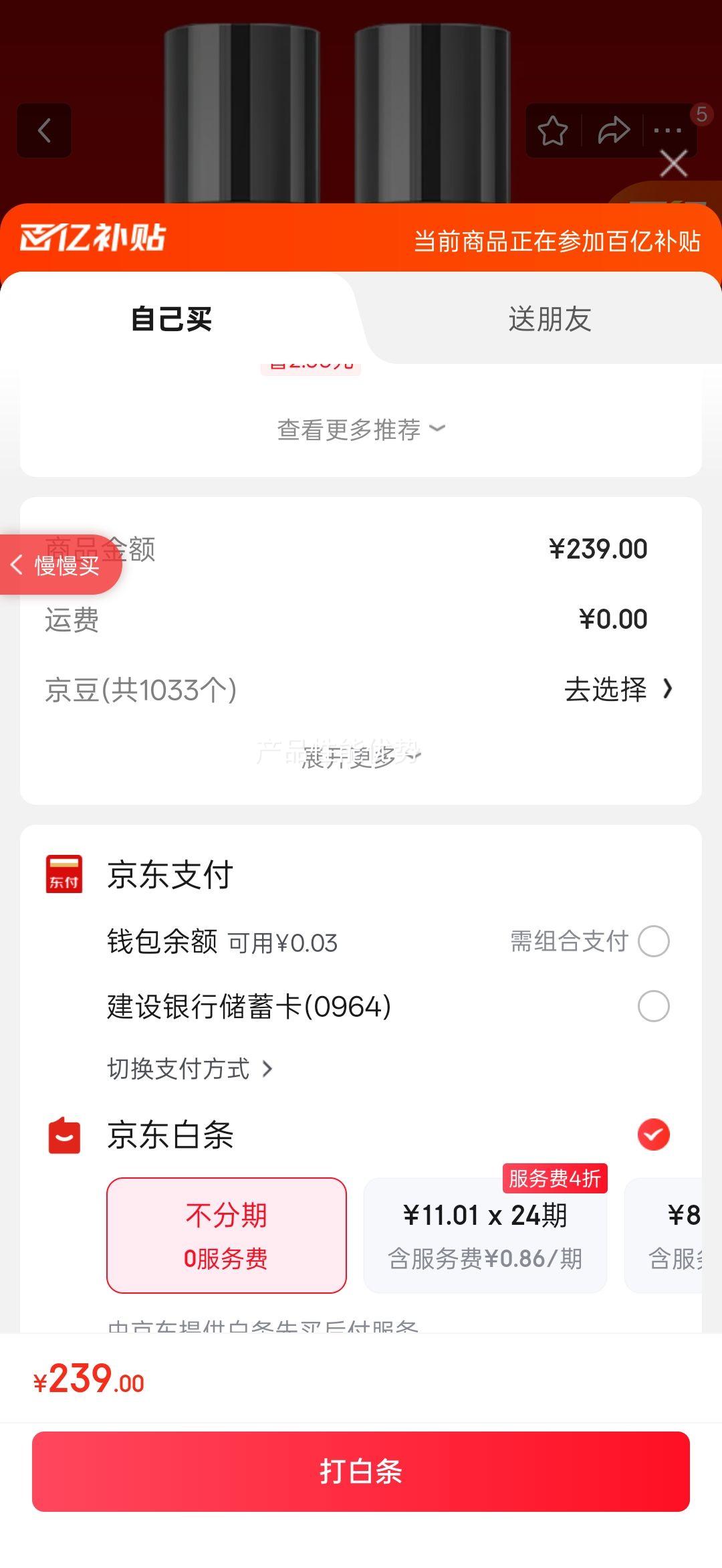Select 钱包余额 as payment method
This screenshot has height=1568, width=722.
click(x=653, y=941)
